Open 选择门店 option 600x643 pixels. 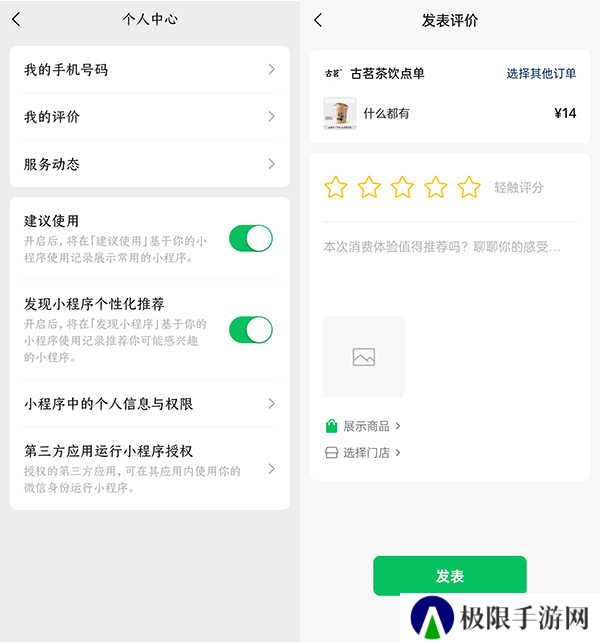point(364,452)
